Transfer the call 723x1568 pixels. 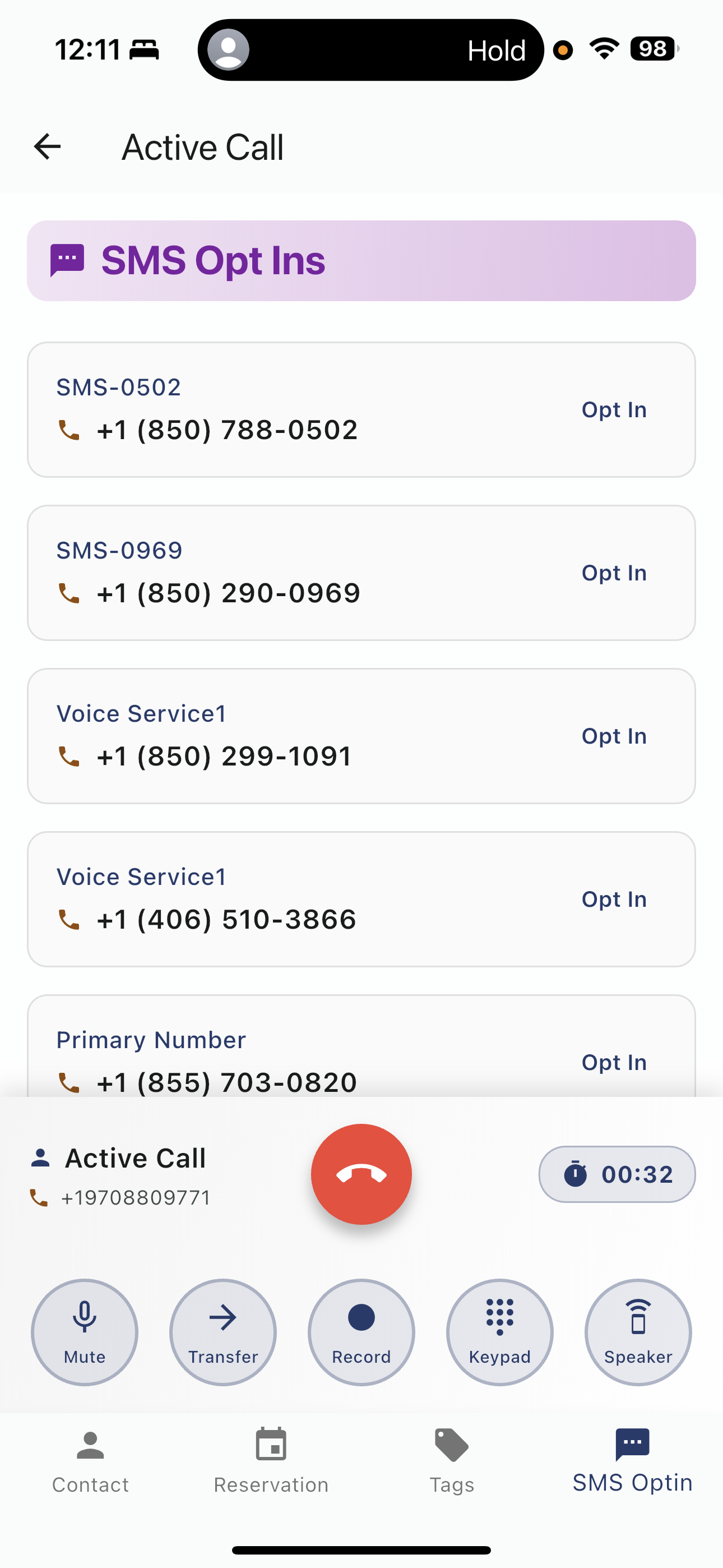point(223,1332)
